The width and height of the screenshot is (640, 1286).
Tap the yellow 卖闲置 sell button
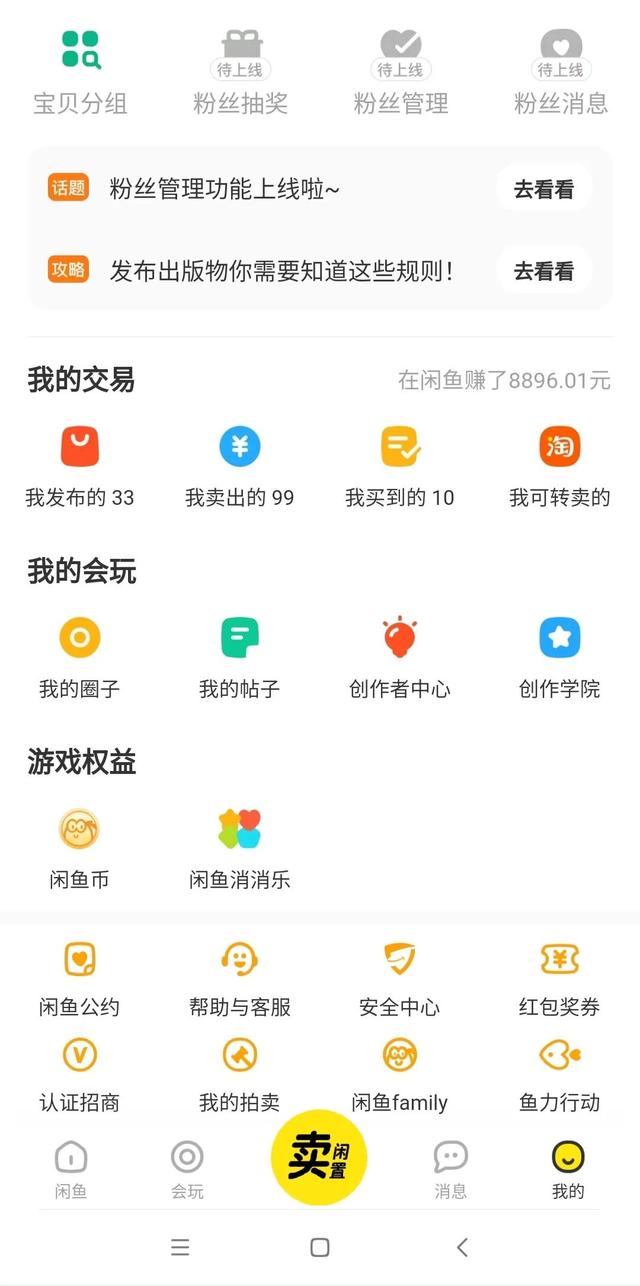click(x=319, y=1157)
